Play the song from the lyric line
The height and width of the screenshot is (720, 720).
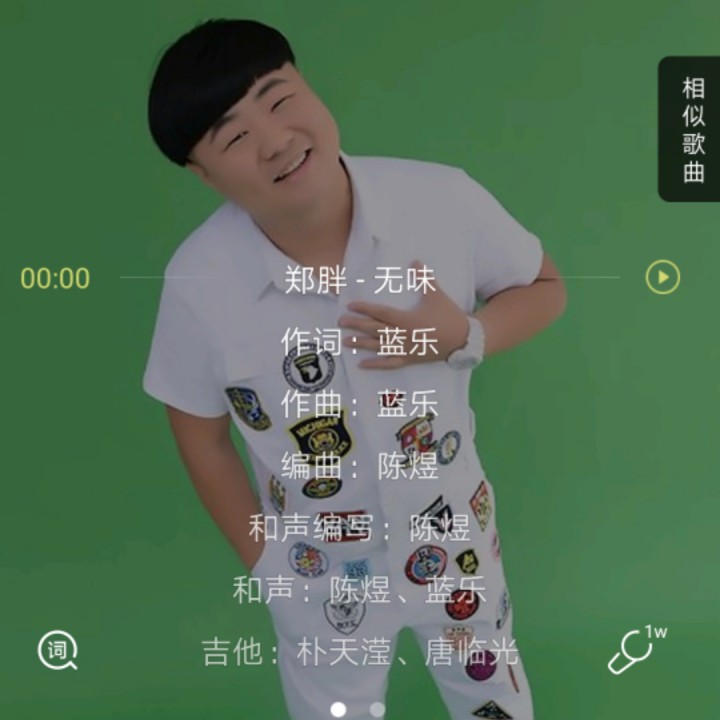[662, 277]
